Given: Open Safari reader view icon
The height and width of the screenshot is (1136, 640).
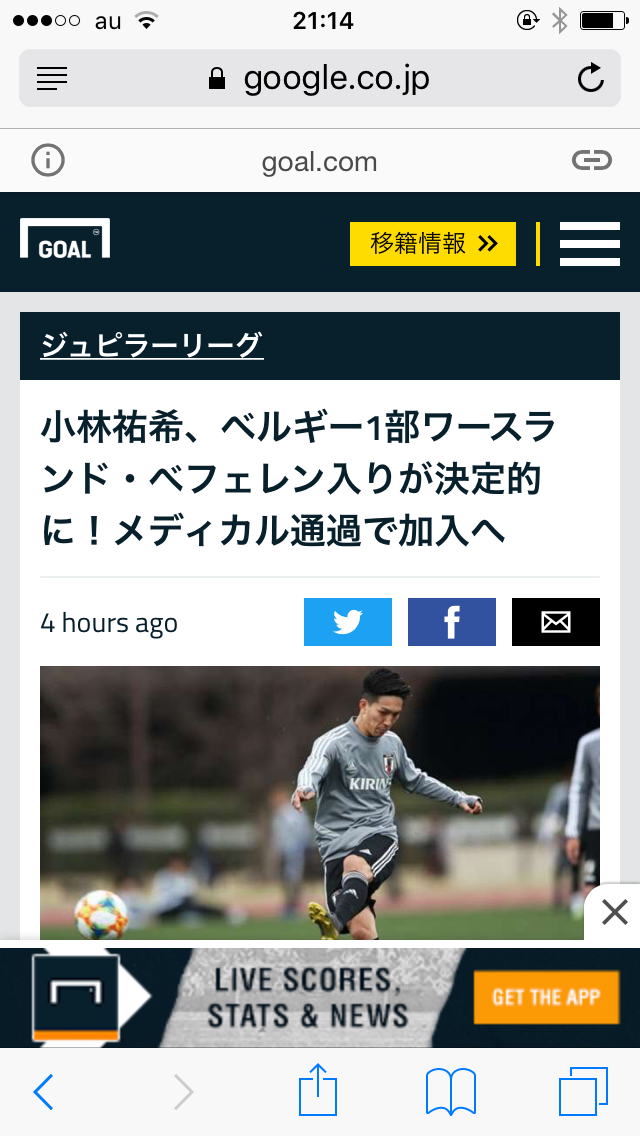Looking at the screenshot, I should [x=52, y=78].
